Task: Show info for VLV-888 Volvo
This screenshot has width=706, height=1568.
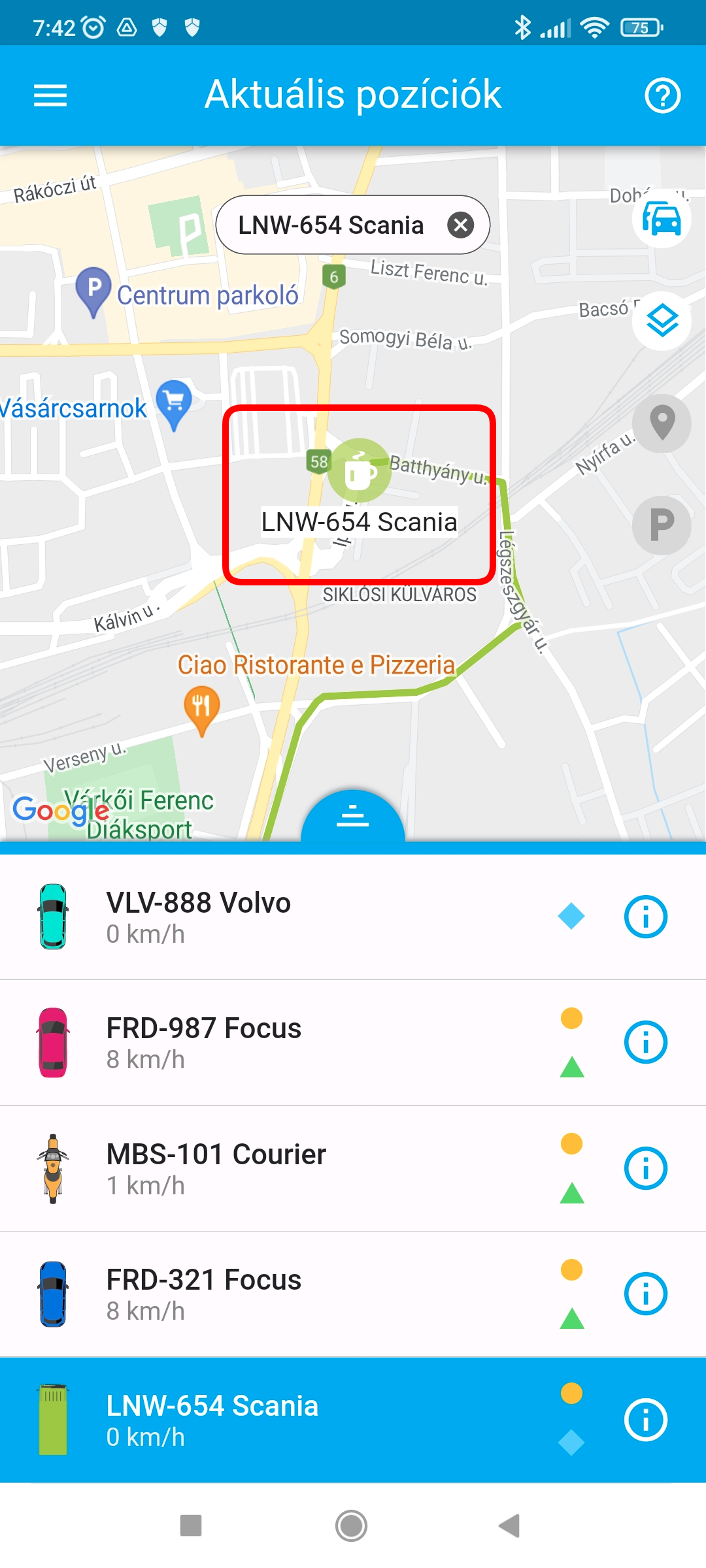Action: (645, 917)
